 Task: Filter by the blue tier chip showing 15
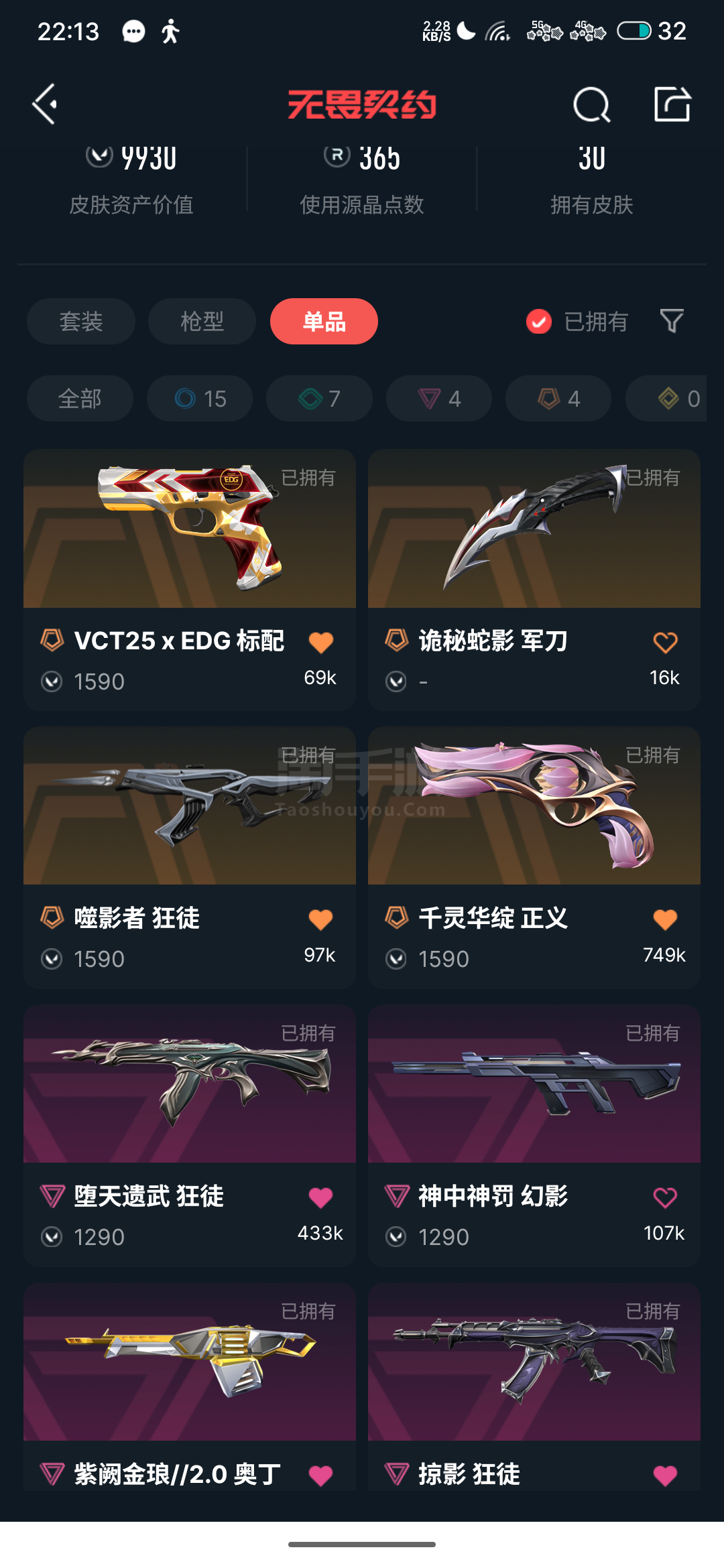[x=200, y=399]
